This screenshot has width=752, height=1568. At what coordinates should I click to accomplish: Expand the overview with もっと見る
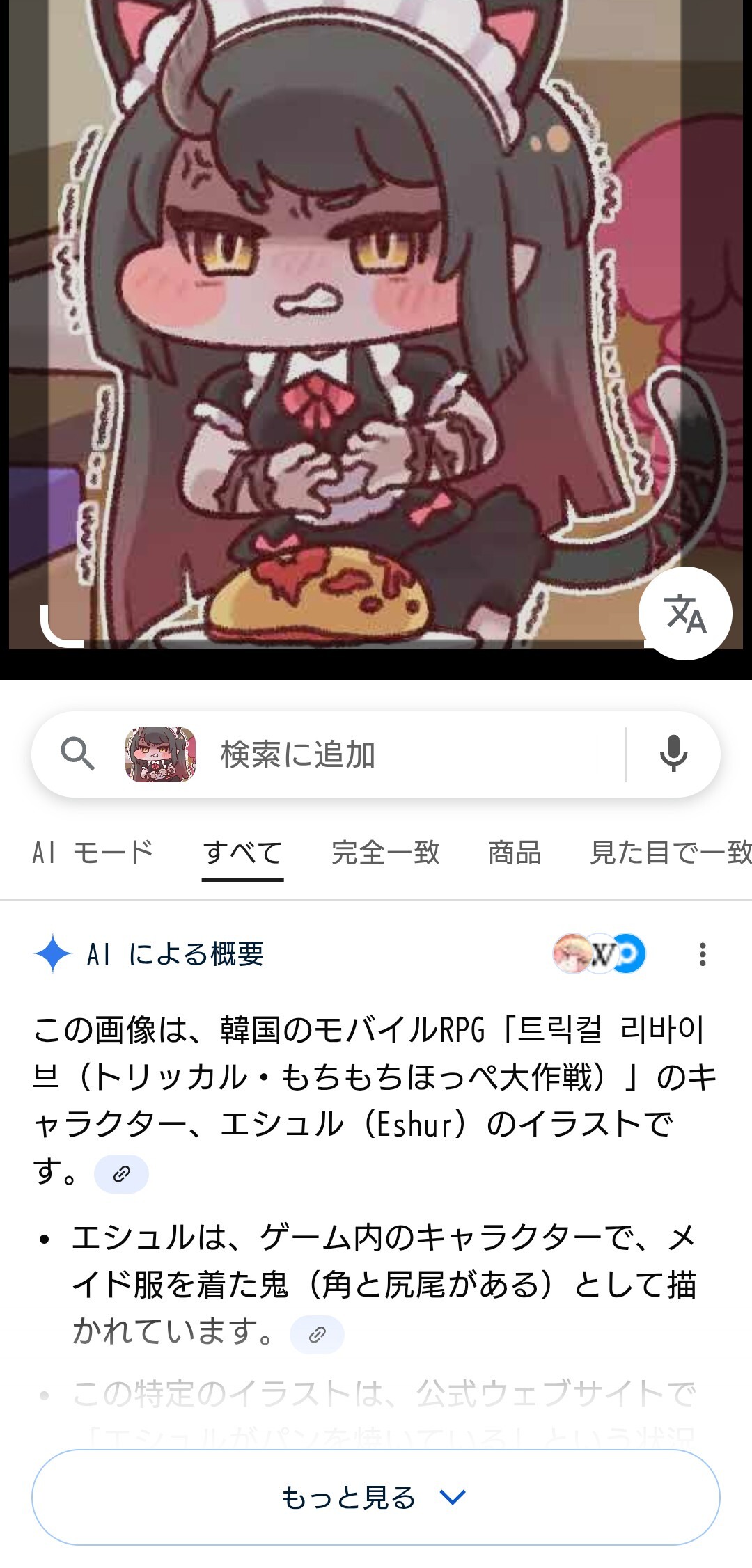375,1497
